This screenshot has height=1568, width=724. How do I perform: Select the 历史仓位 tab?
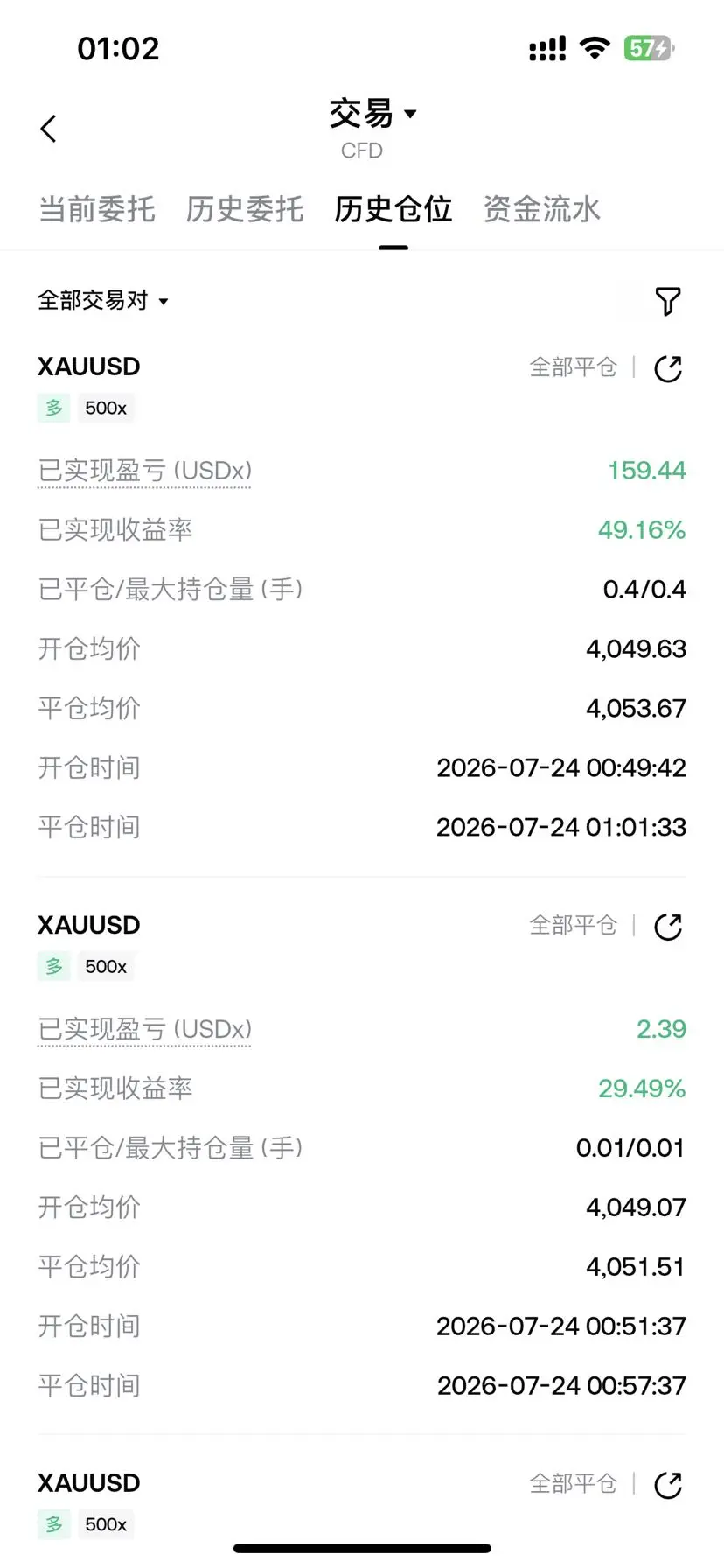393,209
